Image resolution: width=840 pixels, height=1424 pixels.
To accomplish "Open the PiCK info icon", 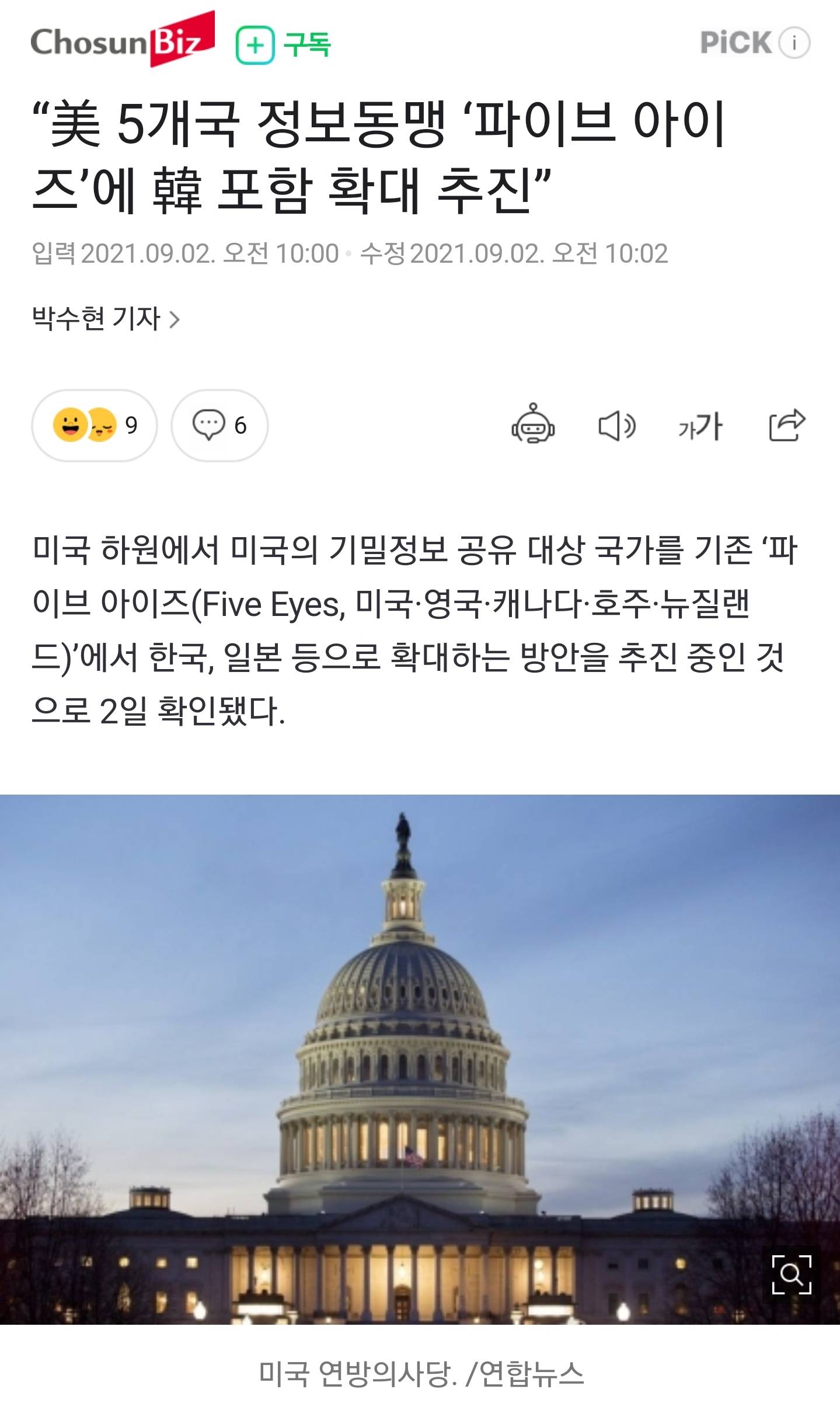I will pos(794,43).
